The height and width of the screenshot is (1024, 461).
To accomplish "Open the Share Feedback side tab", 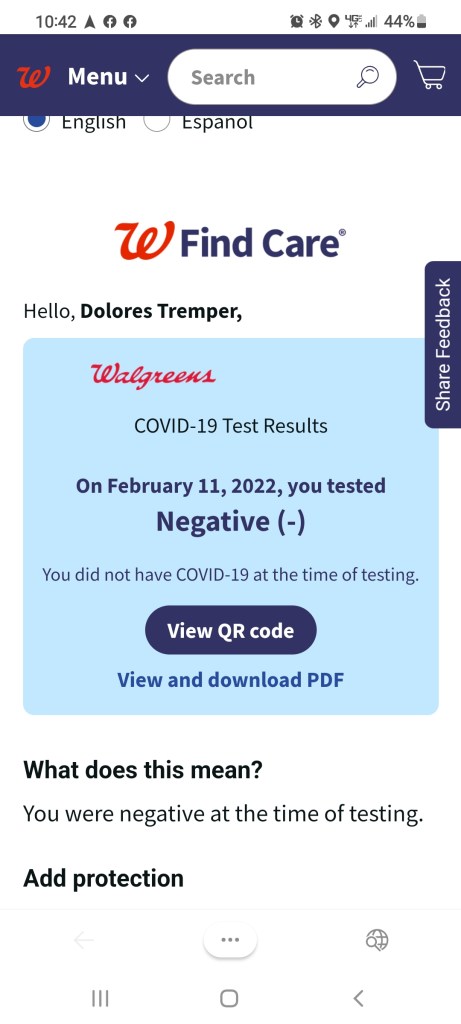I will tap(443, 345).
